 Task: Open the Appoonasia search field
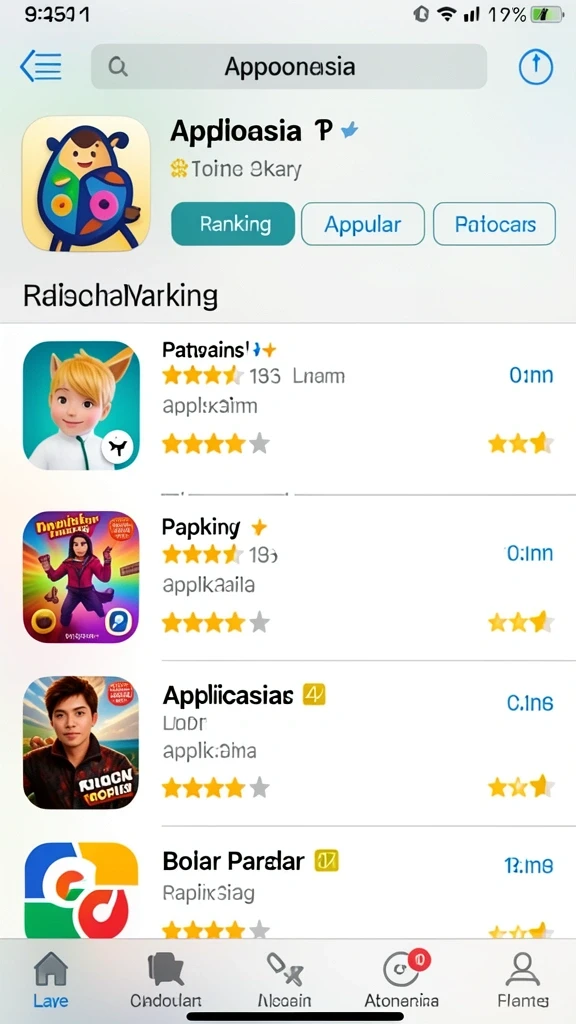289,67
